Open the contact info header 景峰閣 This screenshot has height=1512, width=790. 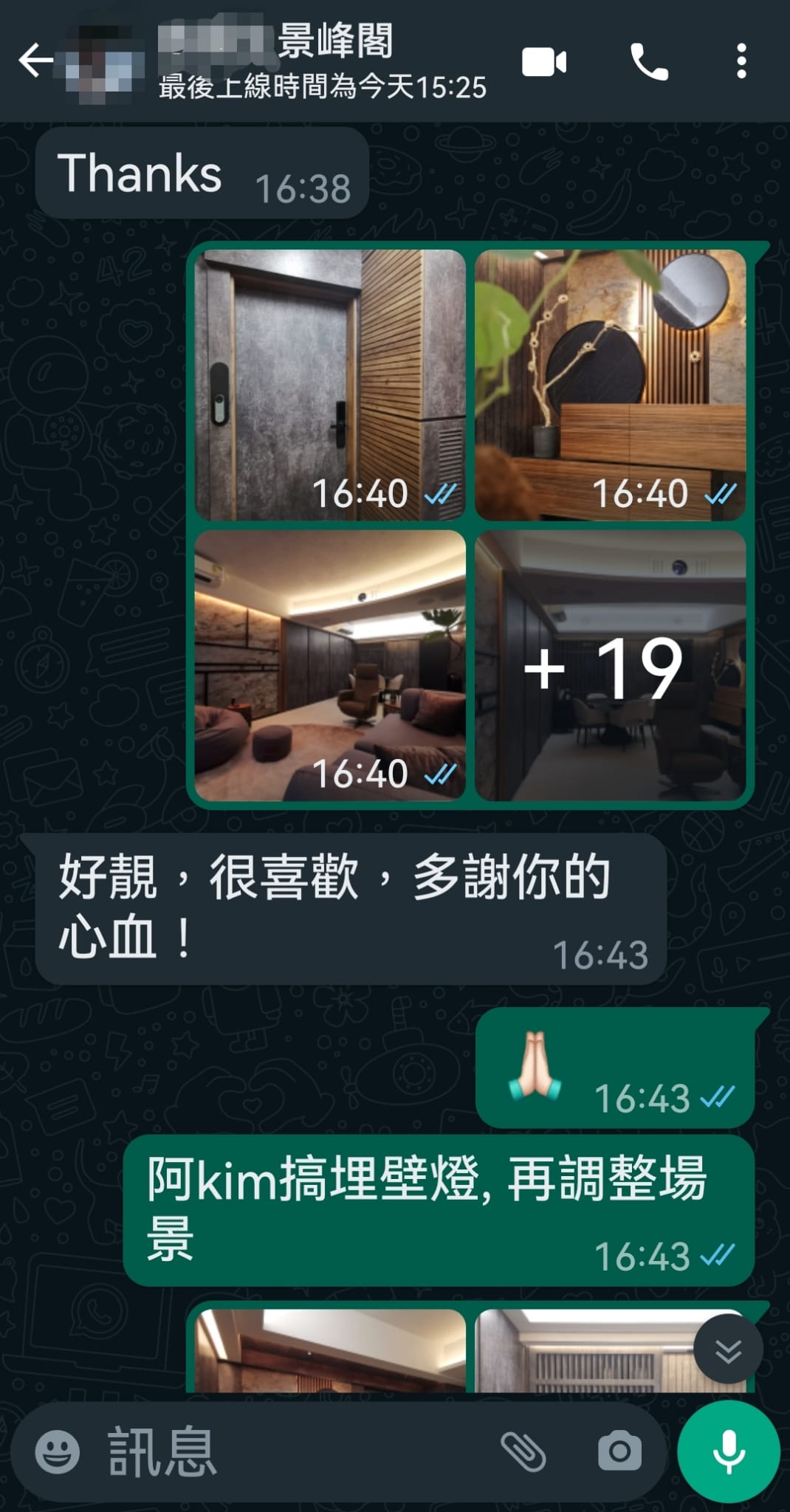tap(323, 61)
